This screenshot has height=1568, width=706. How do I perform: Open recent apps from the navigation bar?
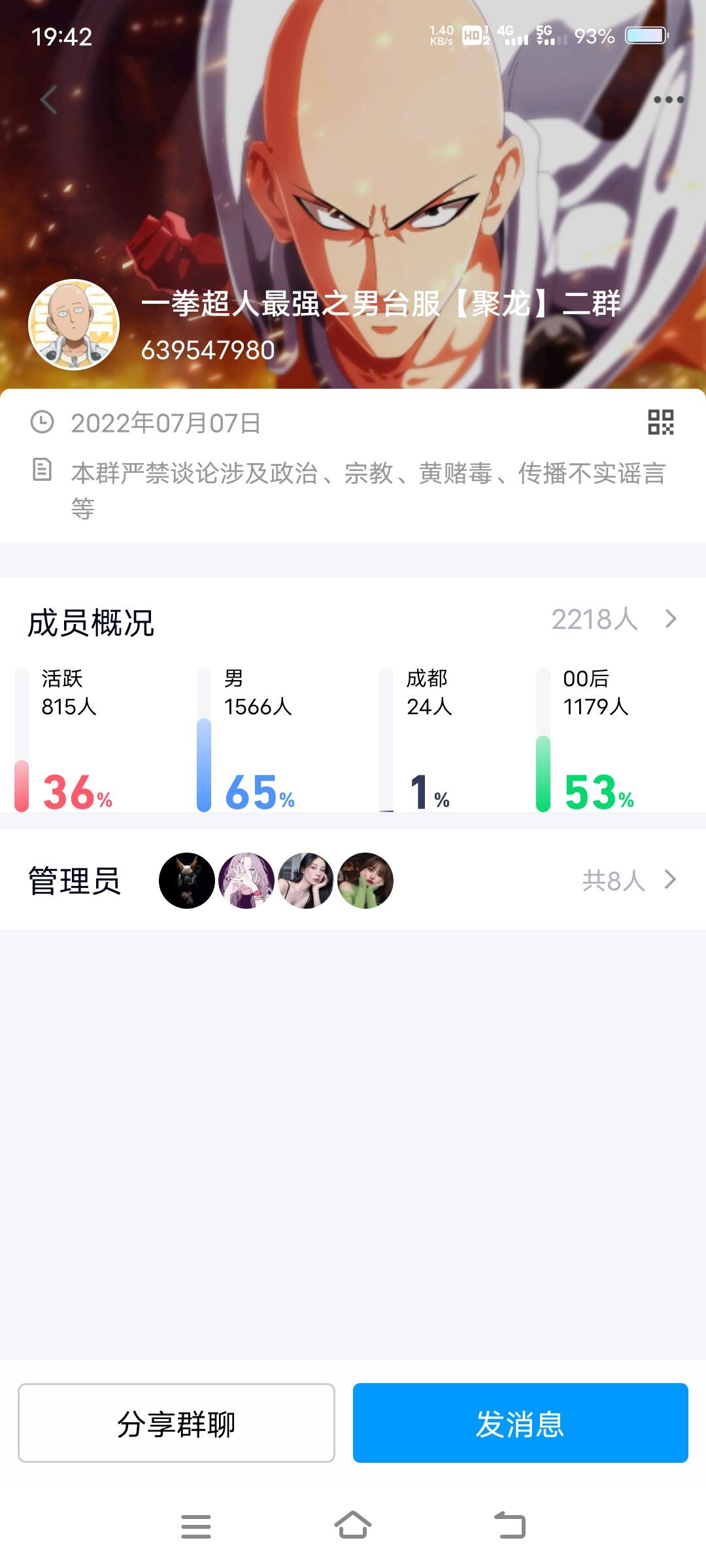[196, 1526]
